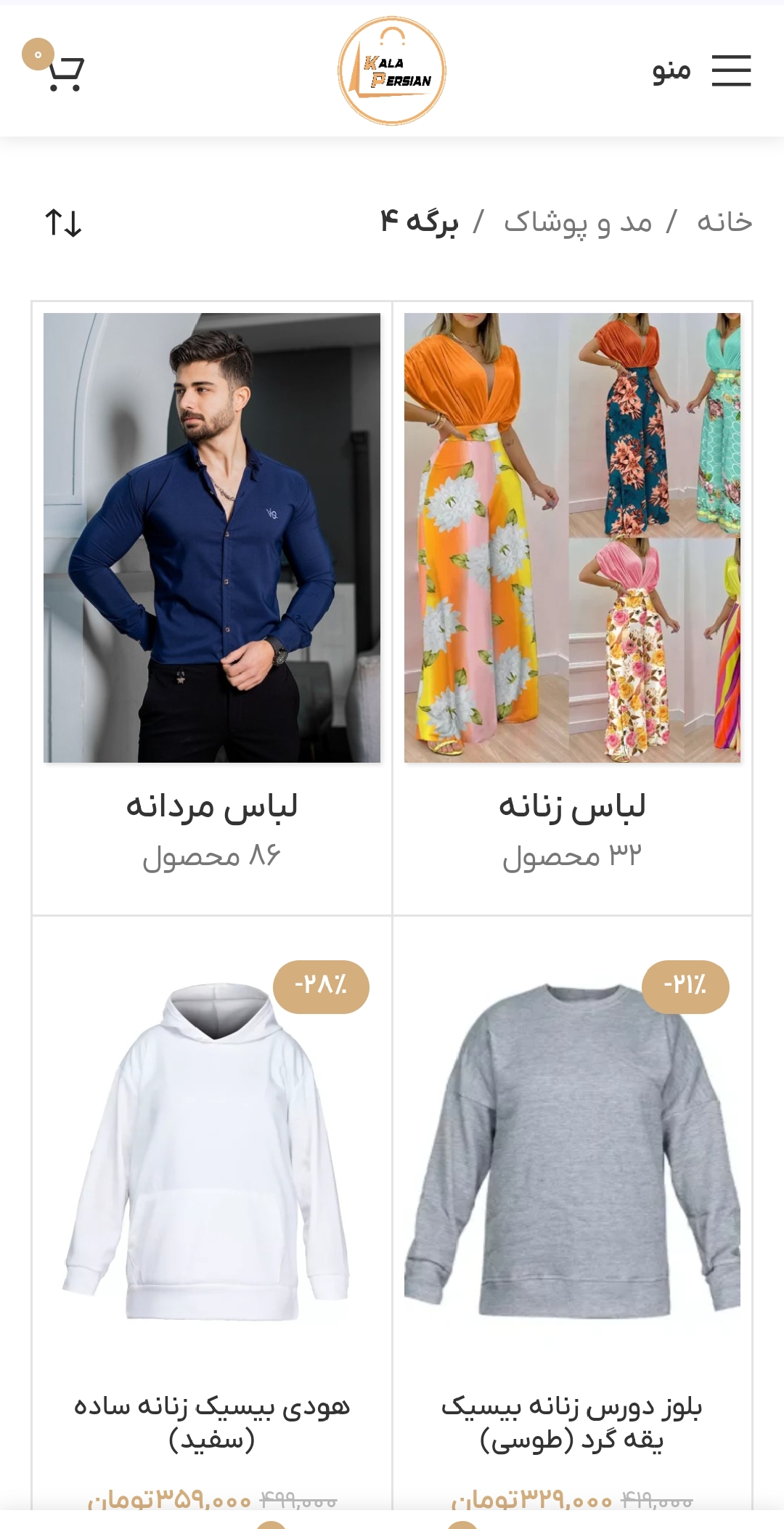Go to the Kala Persian homepage logo
Image resolution: width=784 pixels, height=1529 pixels.
392,70
